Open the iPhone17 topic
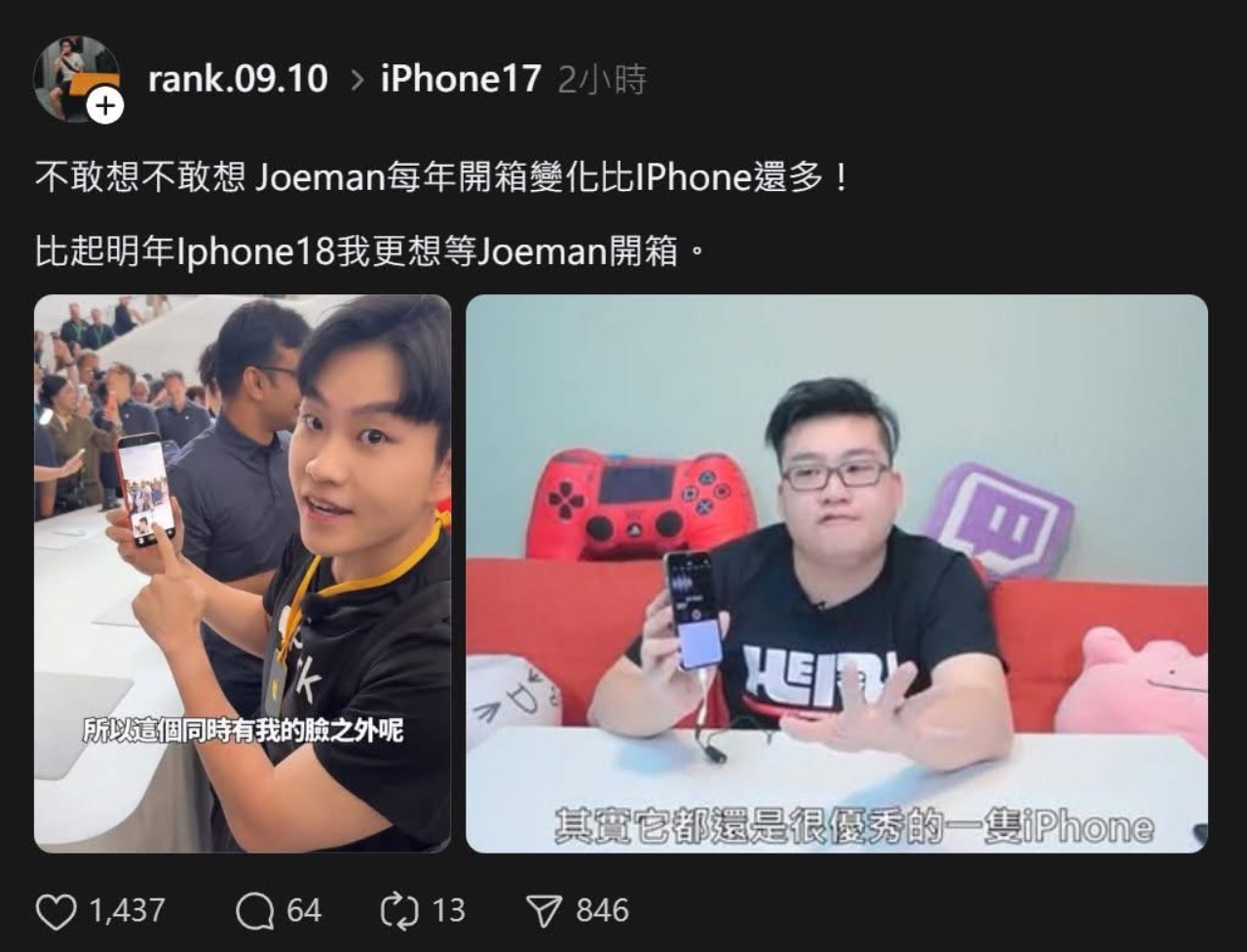This screenshot has width=1247, height=952. click(461, 79)
